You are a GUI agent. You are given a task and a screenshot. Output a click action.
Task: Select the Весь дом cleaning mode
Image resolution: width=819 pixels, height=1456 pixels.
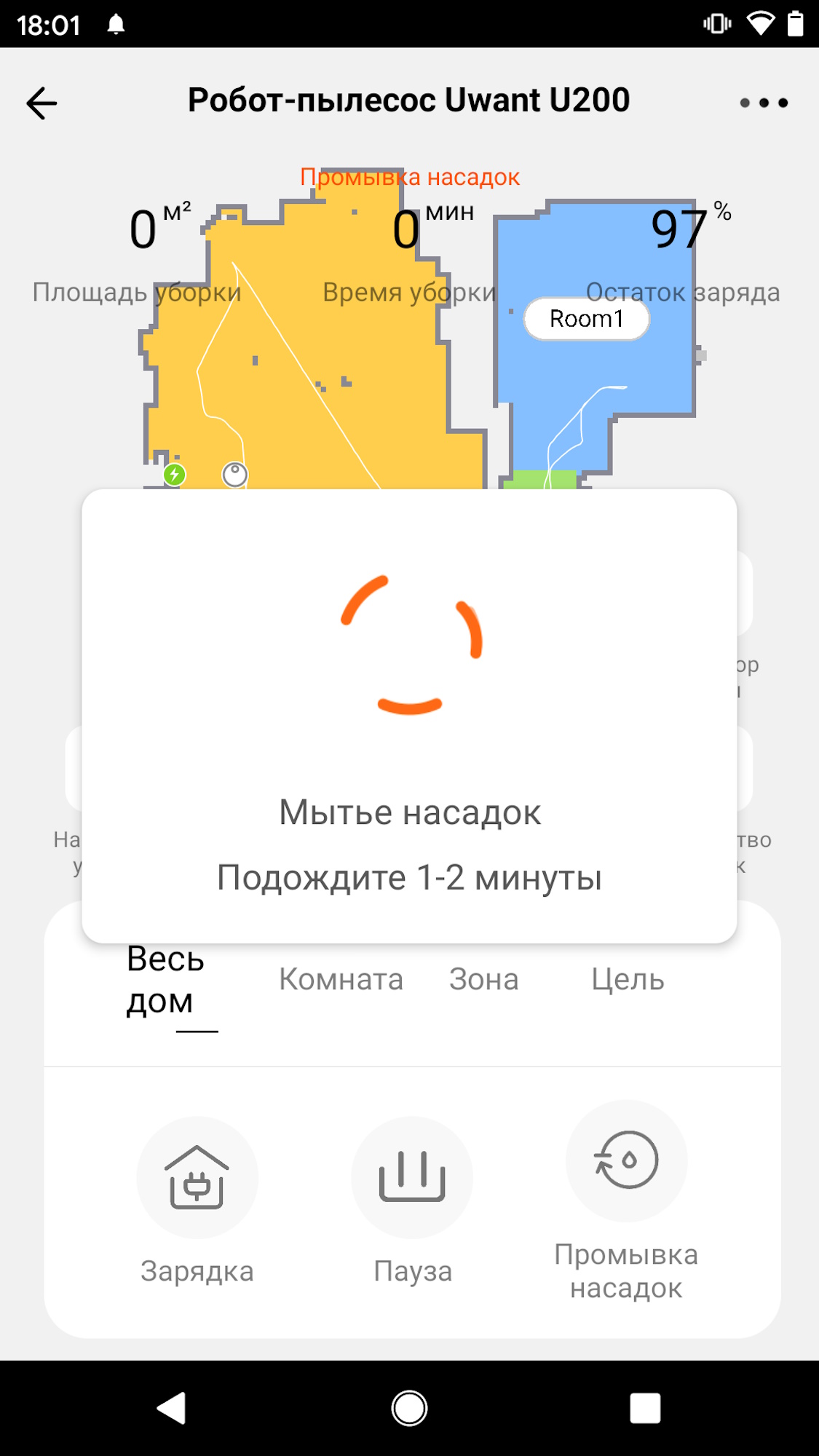(x=166, y=980)
